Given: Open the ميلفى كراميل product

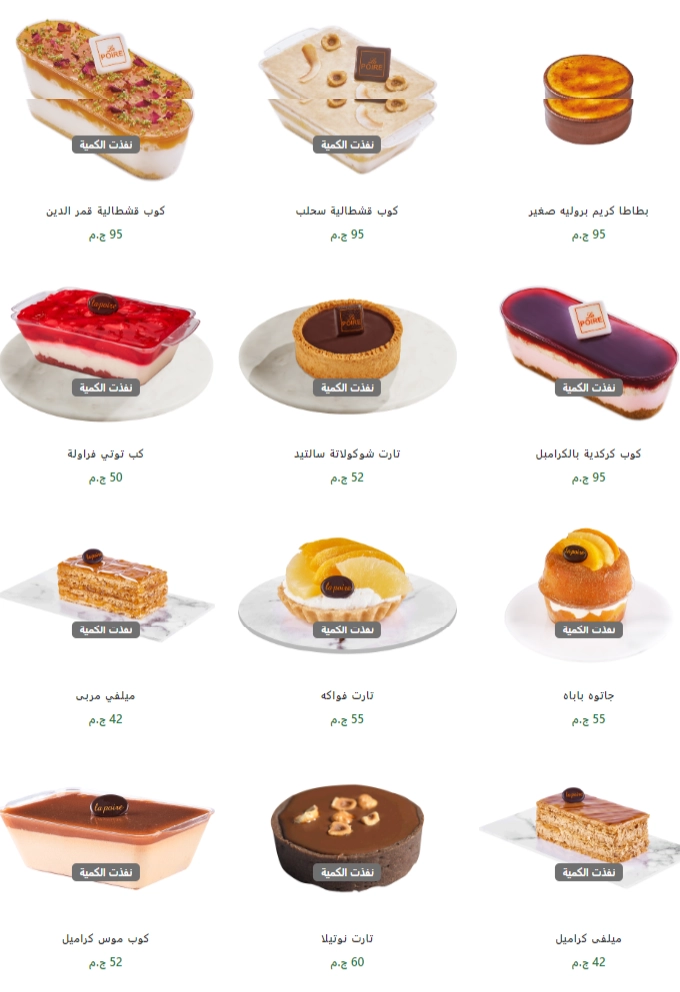Looking at the screenshot, I should tap(588, 830).
